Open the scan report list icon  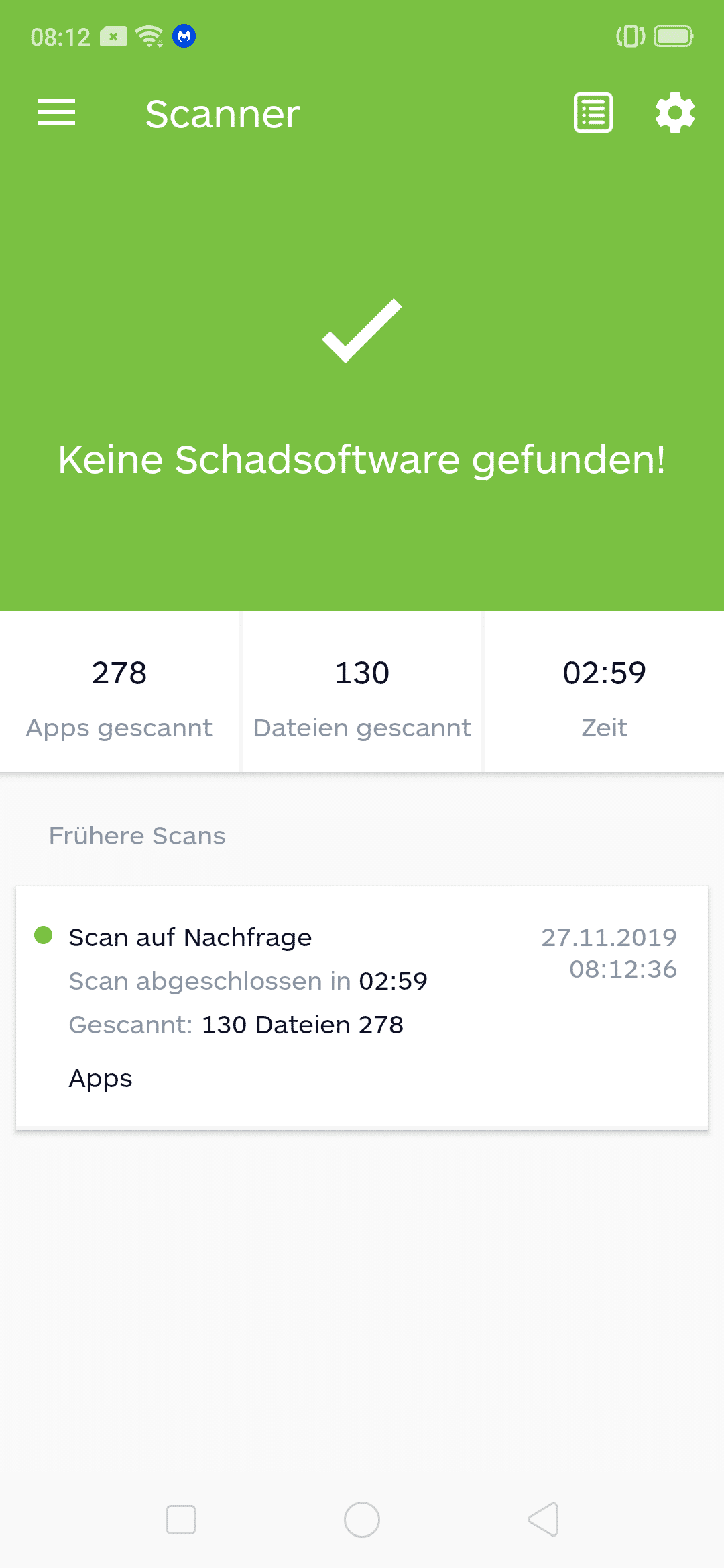pos(593,113)
